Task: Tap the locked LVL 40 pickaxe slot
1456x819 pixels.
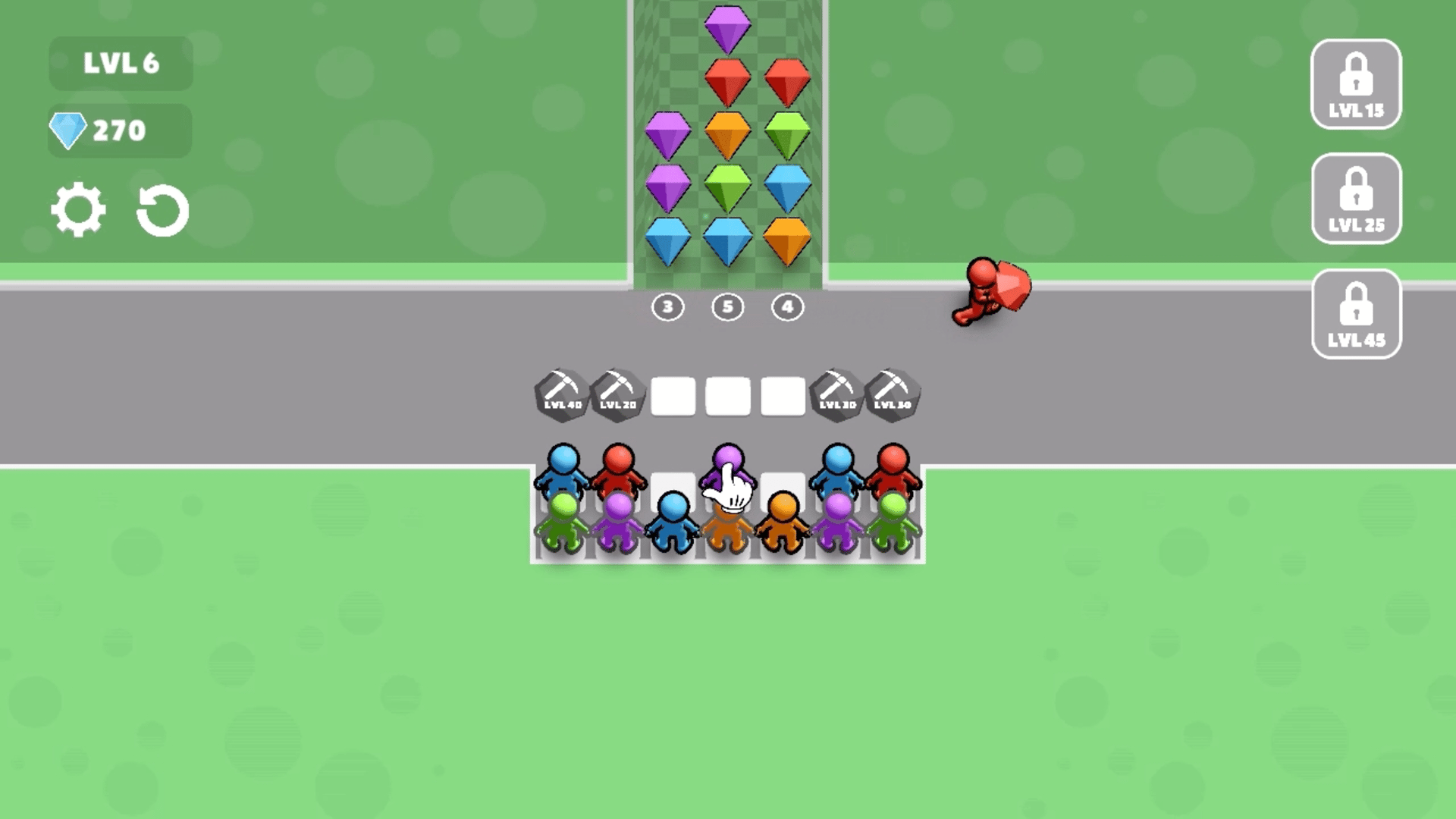Action: [562, 394]
